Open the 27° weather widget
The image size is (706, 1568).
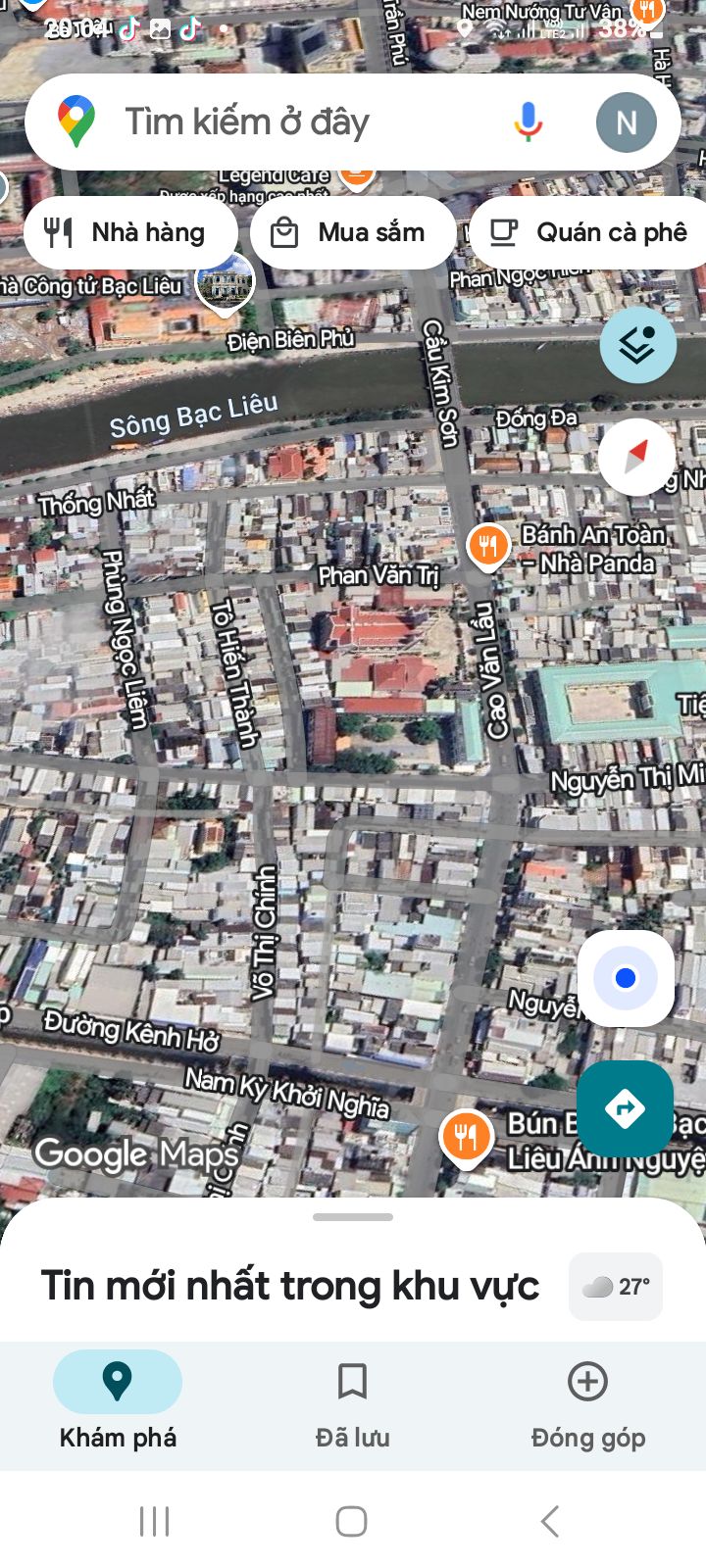click(x=616, y=1287)
